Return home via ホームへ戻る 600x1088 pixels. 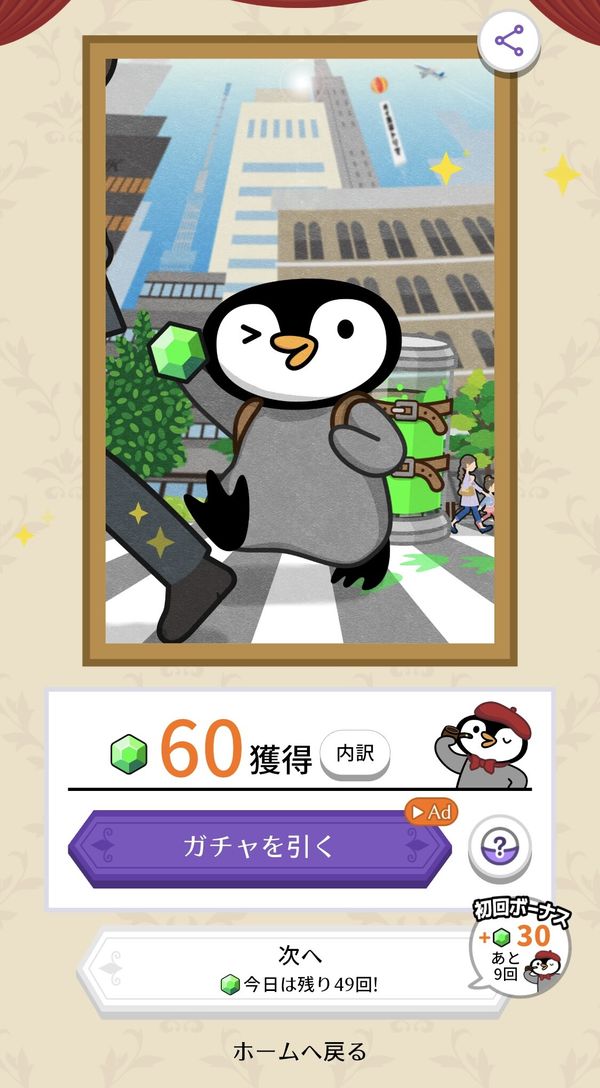pyautogui.click(x=300, y=1052)
